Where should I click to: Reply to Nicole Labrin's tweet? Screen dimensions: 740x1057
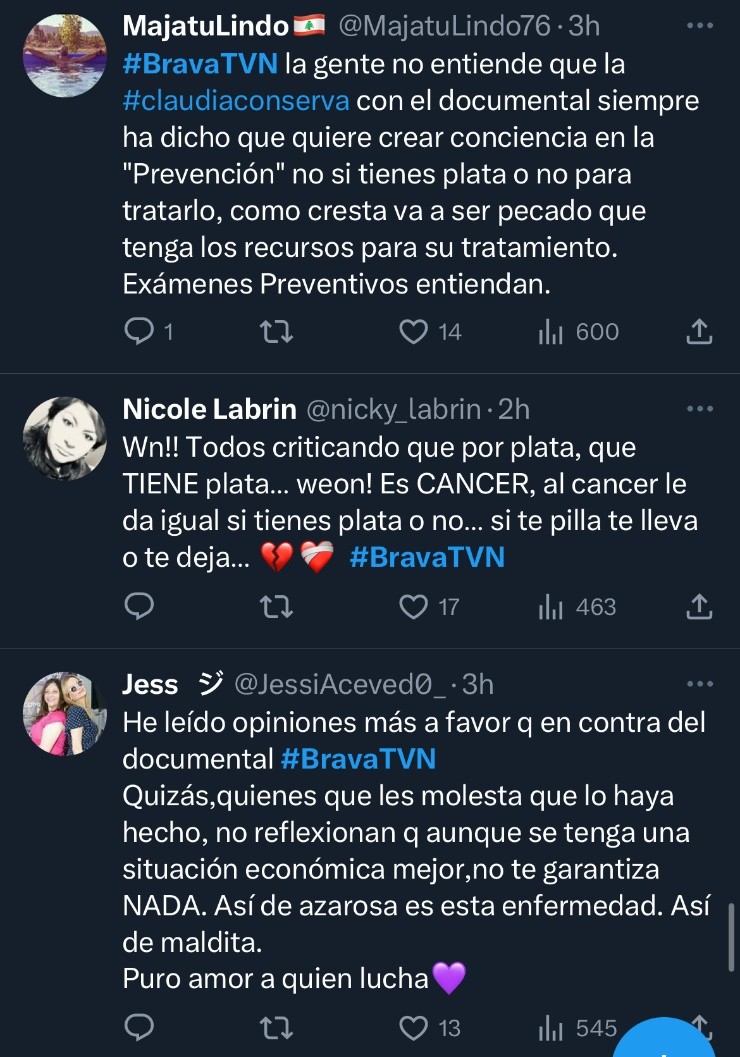(x=140, y=606)
